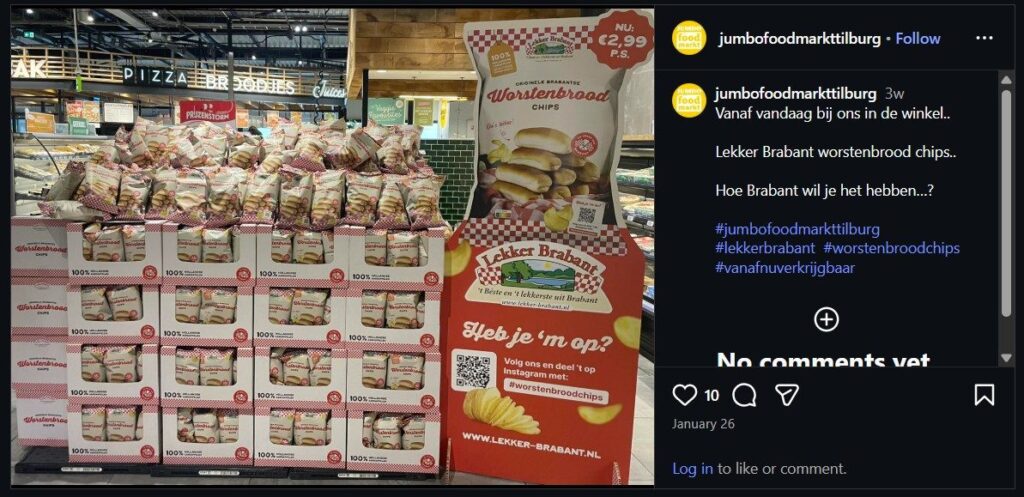Follow jumbofoodmarkttilburg

[917, 38]
